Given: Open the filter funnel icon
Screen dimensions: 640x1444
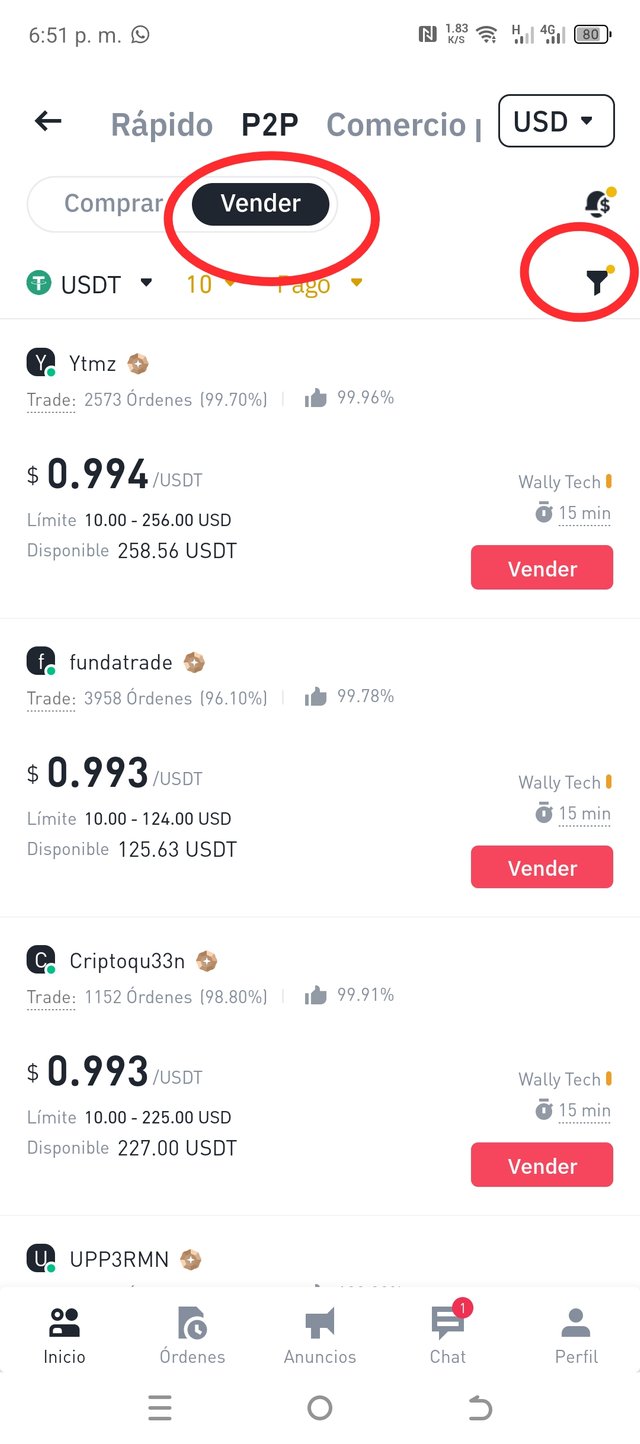Looking at the screenshot, I should click(596, 283).
